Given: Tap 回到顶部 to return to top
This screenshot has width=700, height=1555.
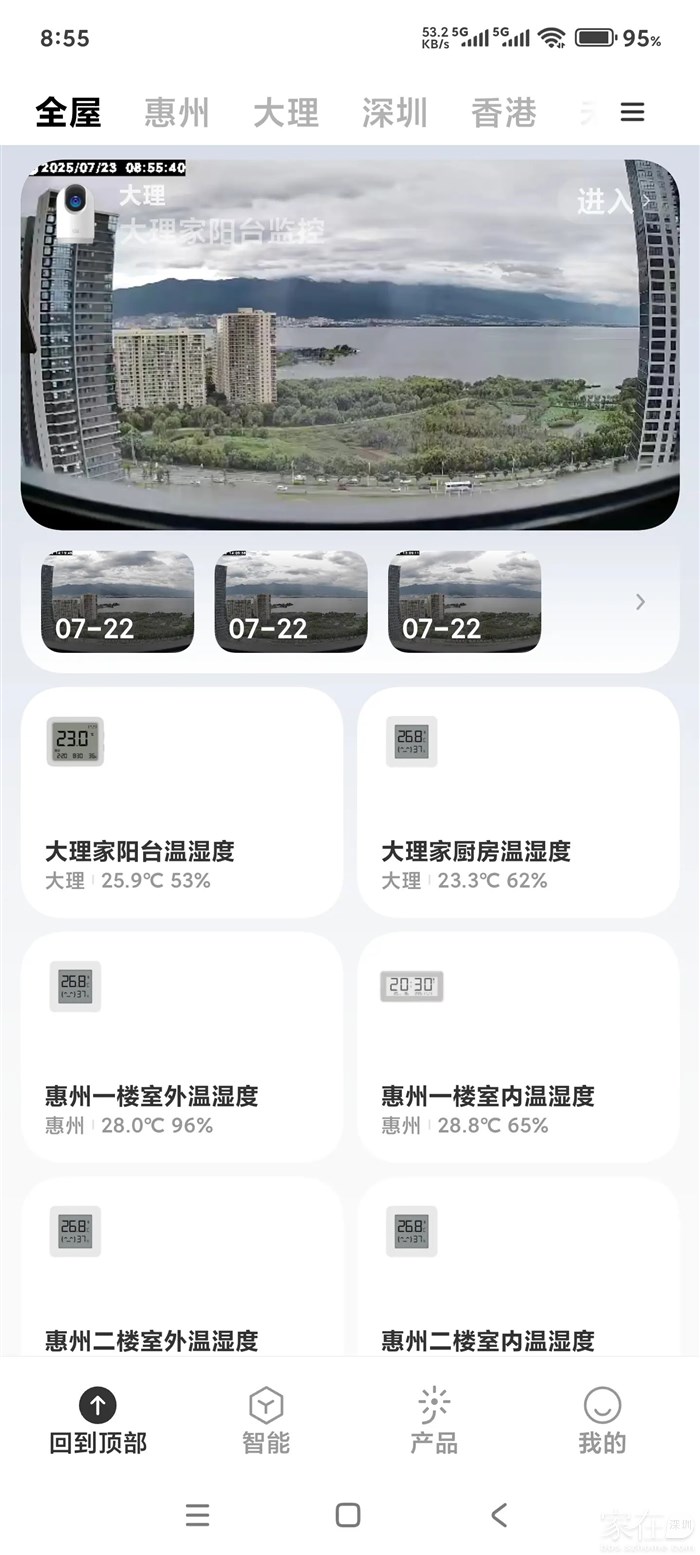Looking at the screenshot, I should 98,1420.
